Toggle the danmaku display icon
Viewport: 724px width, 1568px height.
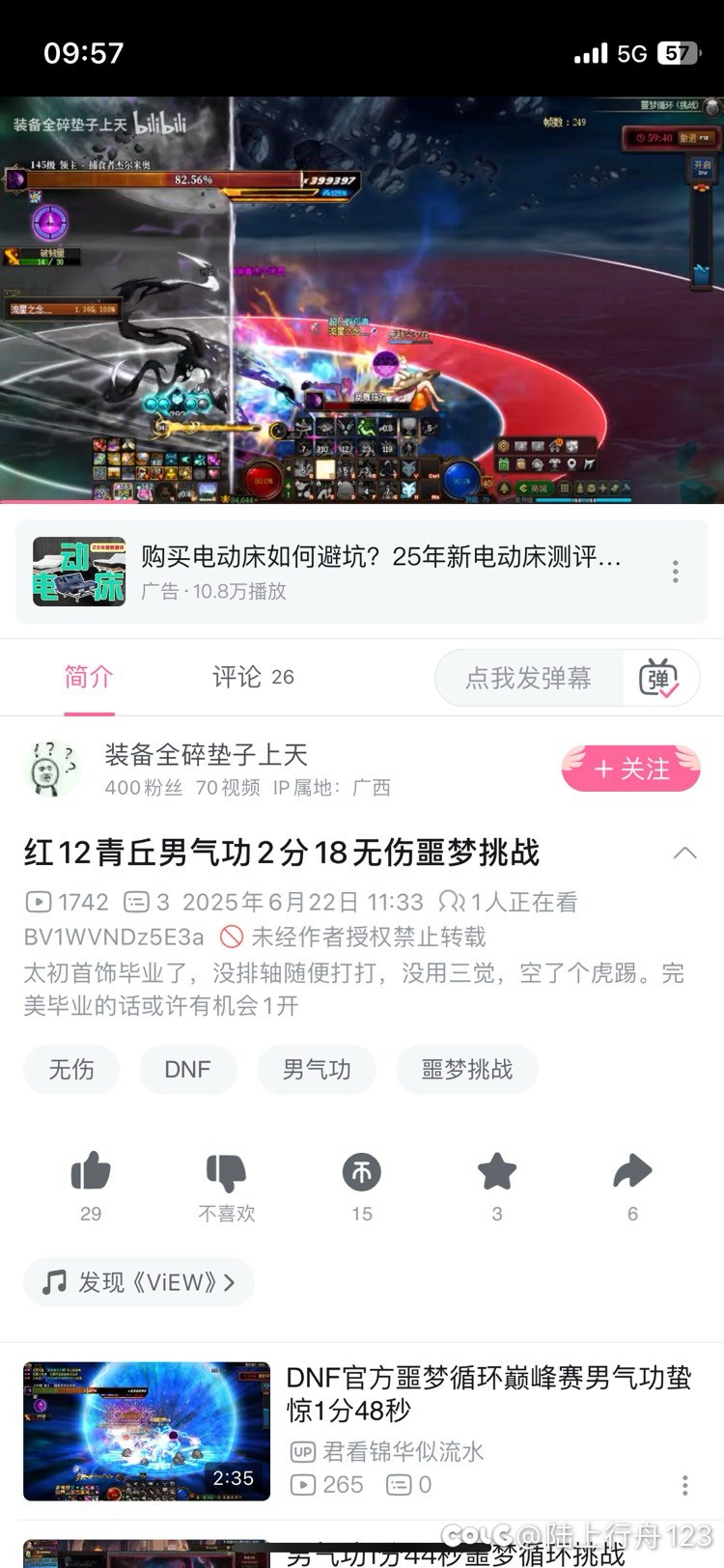(x=659, y=678)
